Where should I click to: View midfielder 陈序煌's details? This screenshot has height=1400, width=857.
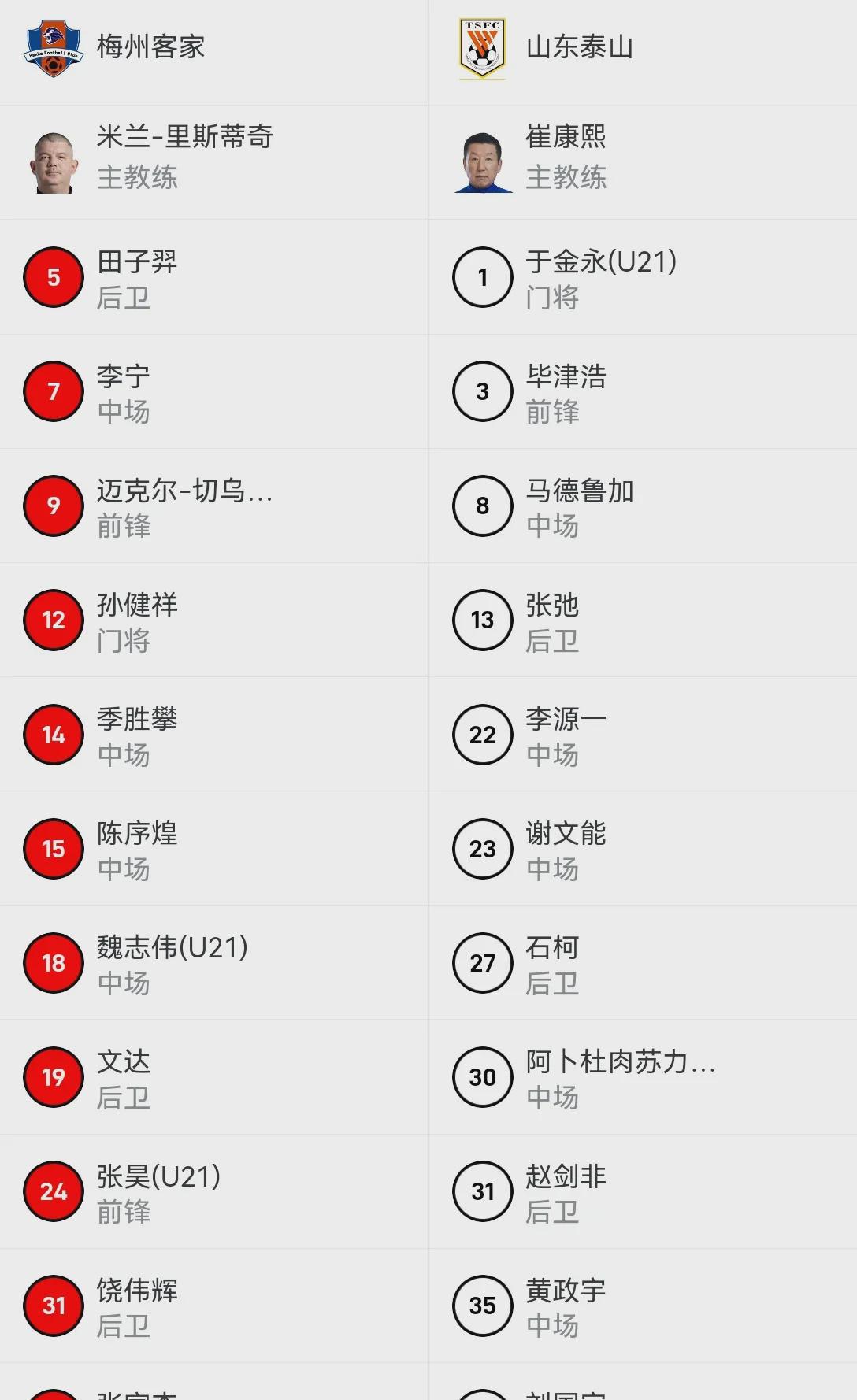pos(213,848)
